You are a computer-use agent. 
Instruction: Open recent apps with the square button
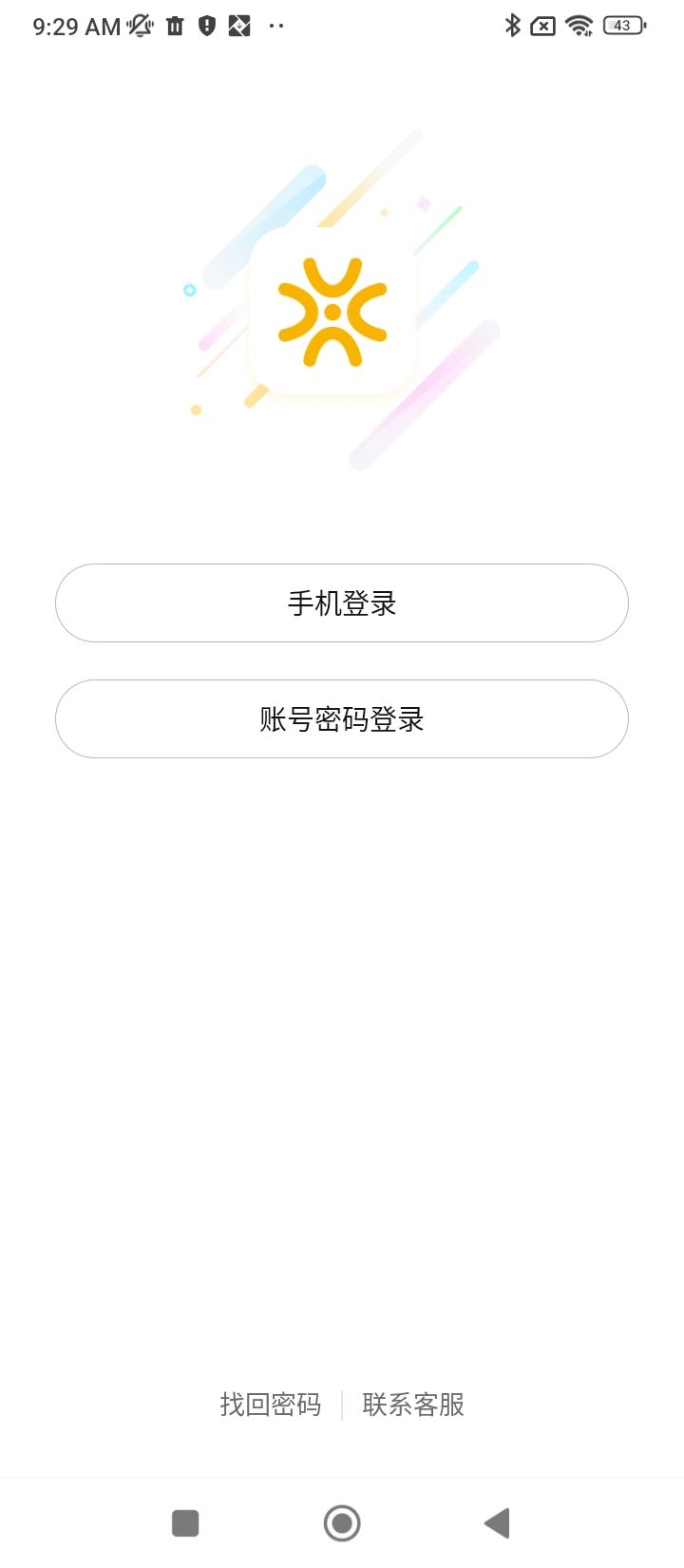click(x=185, y=1523)
